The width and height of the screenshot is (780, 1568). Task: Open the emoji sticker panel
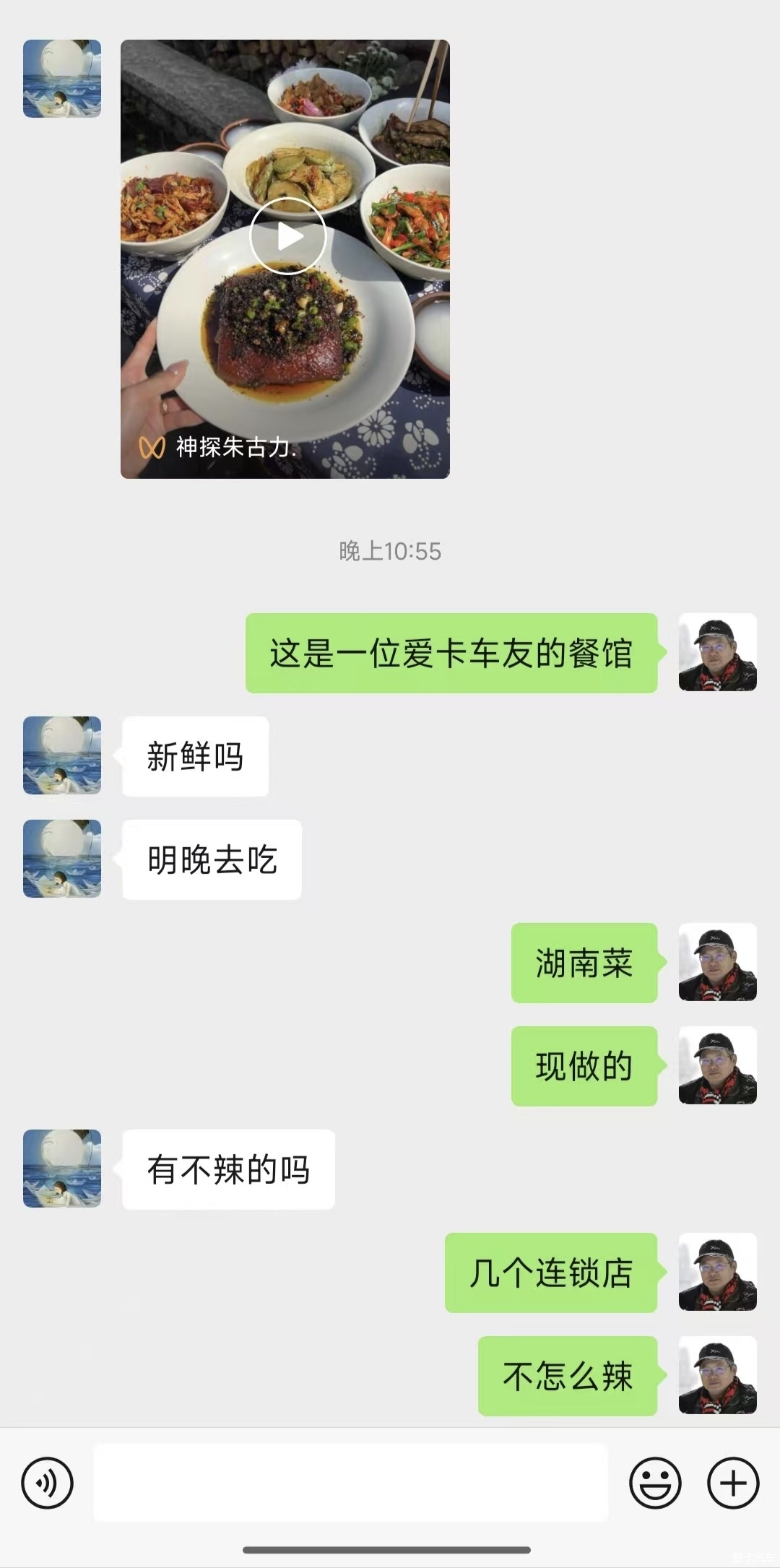[655, 1483]
